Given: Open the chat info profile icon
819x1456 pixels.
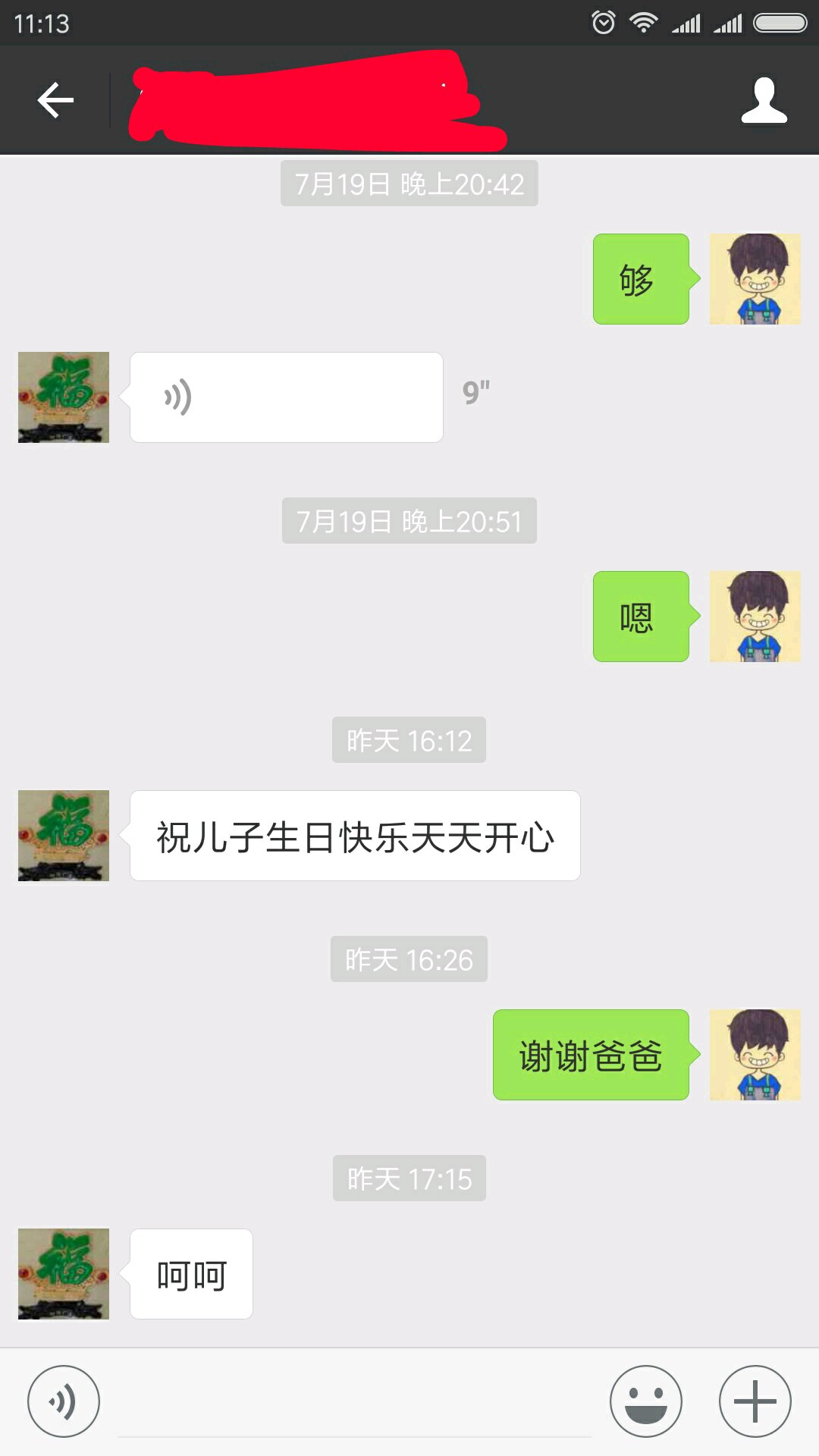Looking at the screenshot, I should 764,100.
